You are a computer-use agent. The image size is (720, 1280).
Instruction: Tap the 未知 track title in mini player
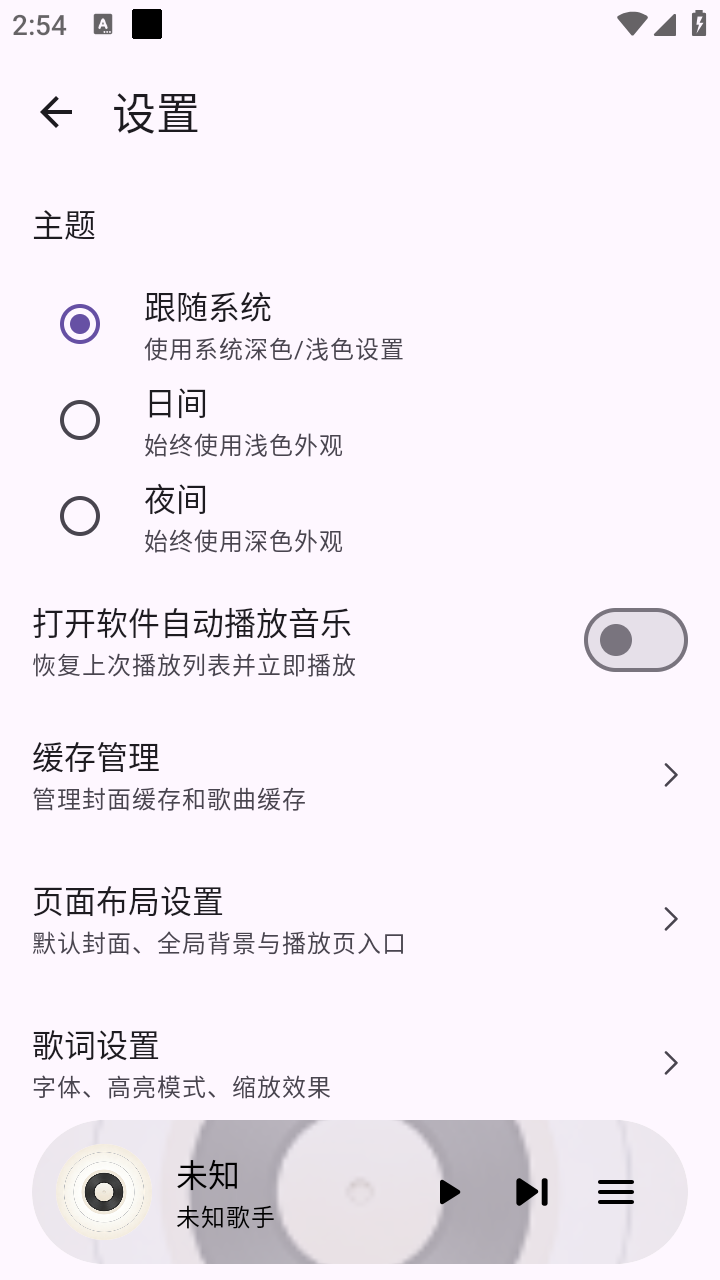pyautogui.click(x=206, y=1177)
